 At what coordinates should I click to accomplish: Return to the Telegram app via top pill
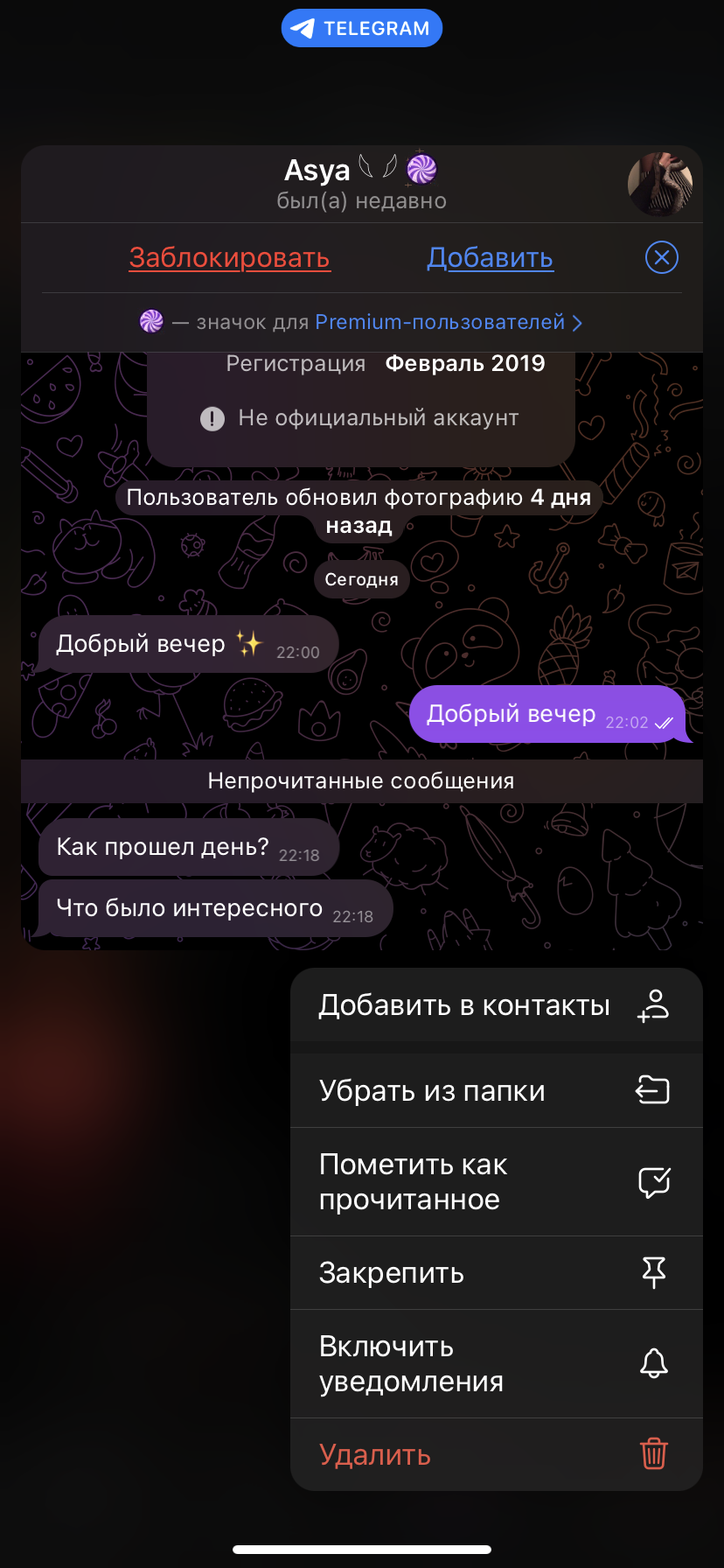tap(362, 29)
